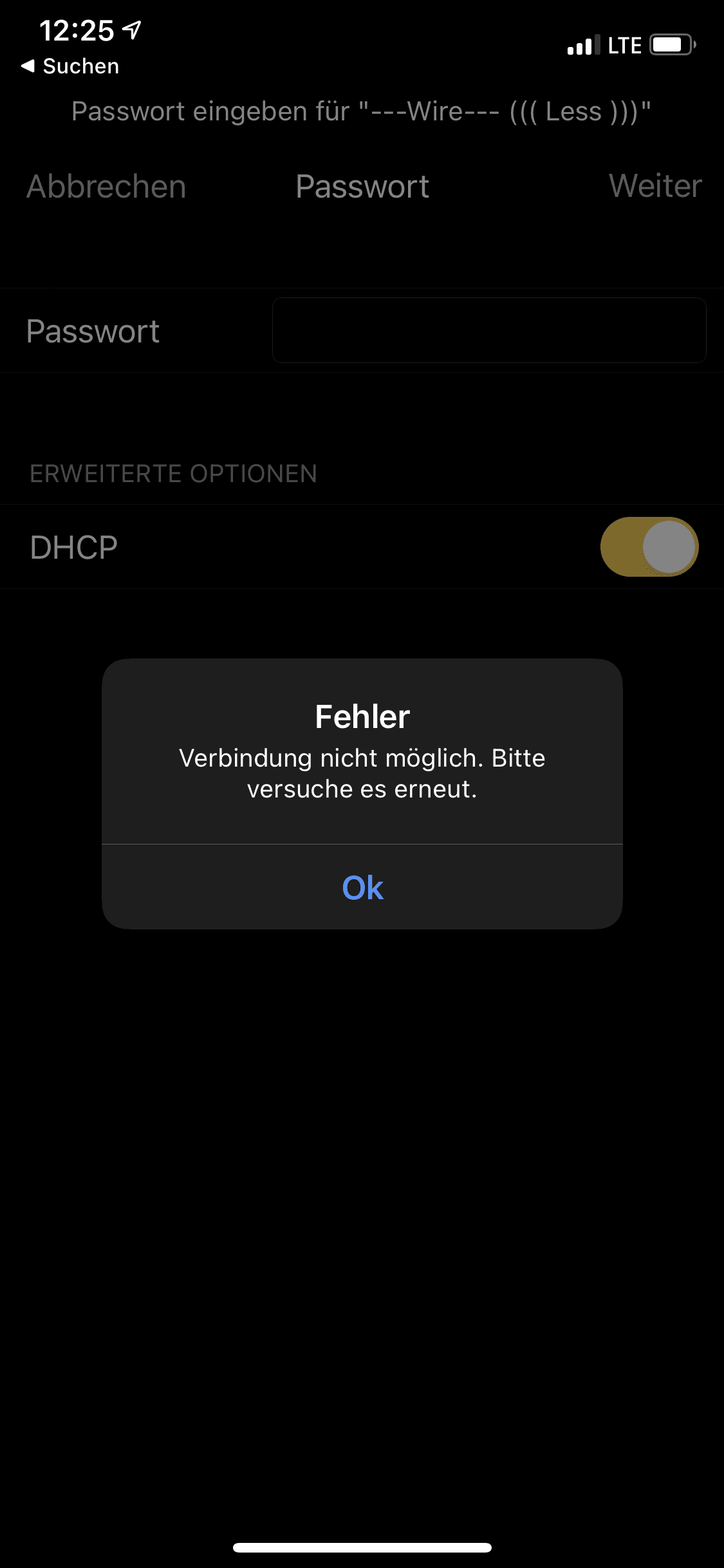
Task: Open the Passwort row label area
Action: pos(93,330)
